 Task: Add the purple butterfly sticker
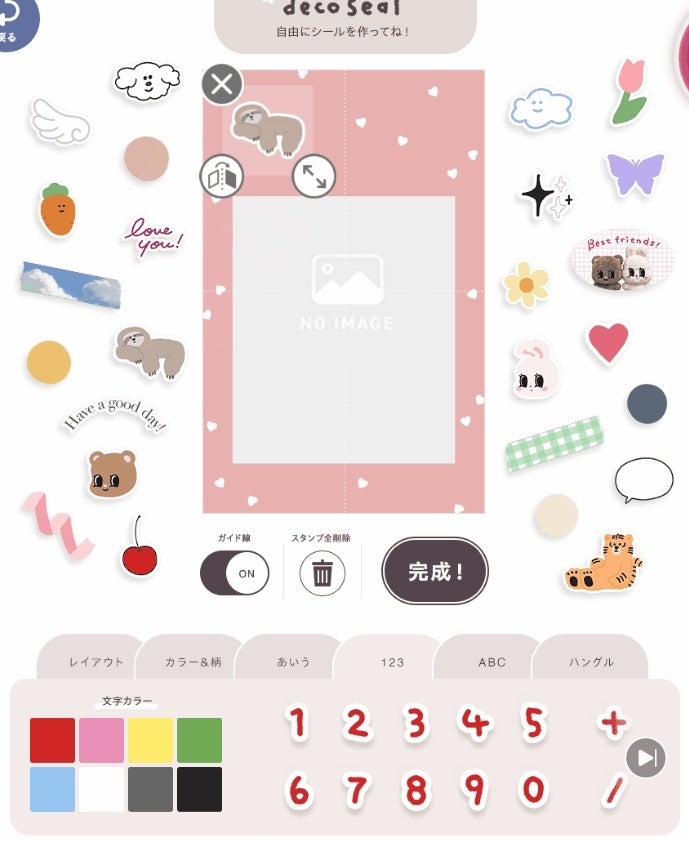coord(635,174)
